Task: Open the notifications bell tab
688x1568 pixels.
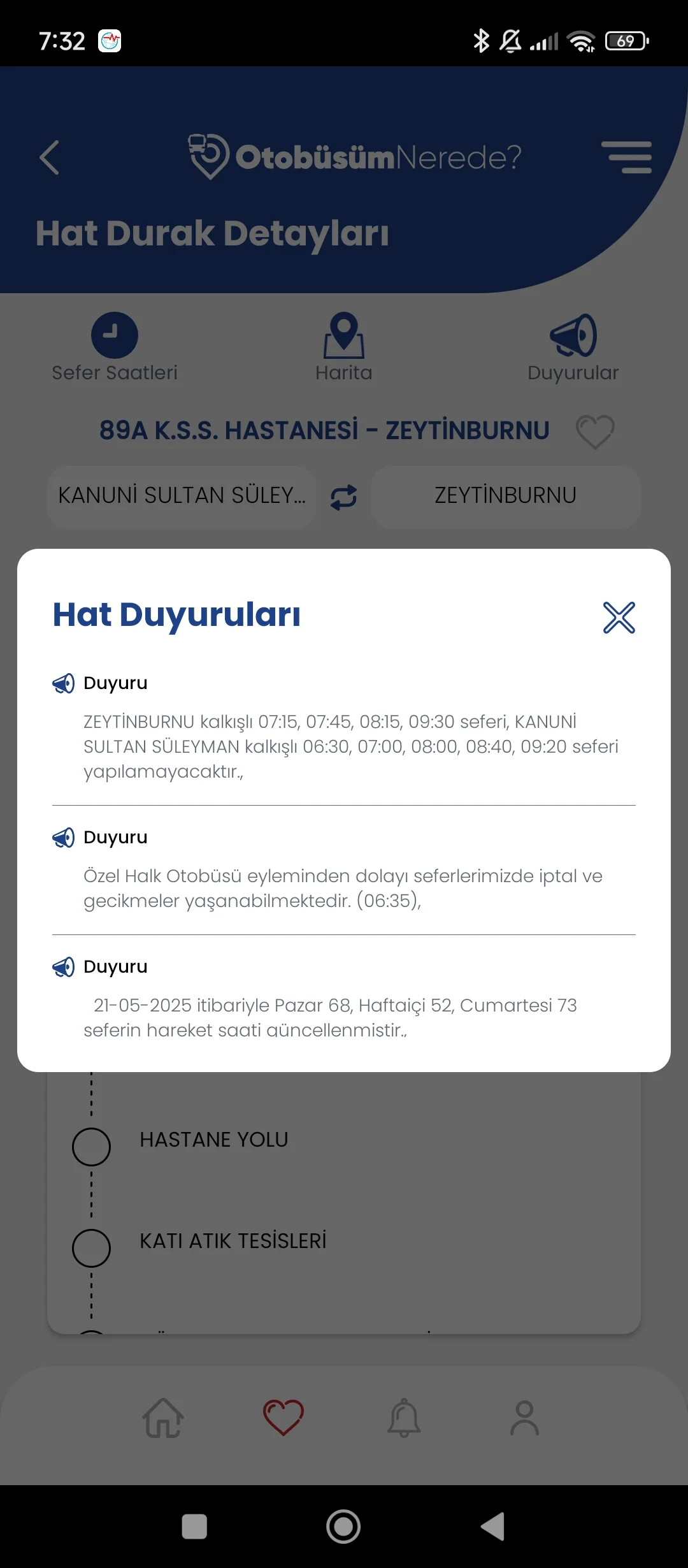Action: (x=404, y=1418)
